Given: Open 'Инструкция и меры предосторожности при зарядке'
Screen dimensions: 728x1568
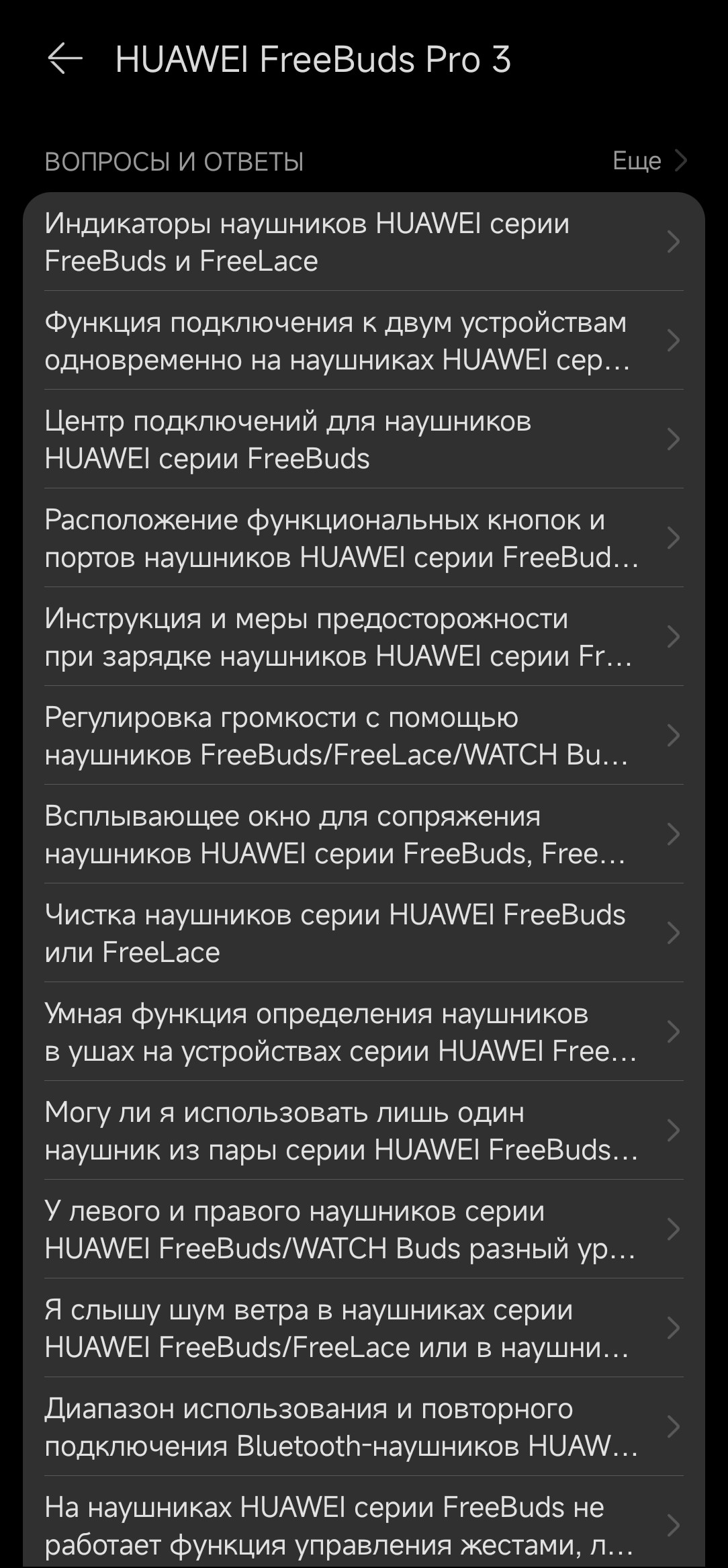Looking at the screenshot, I should 363,637.
